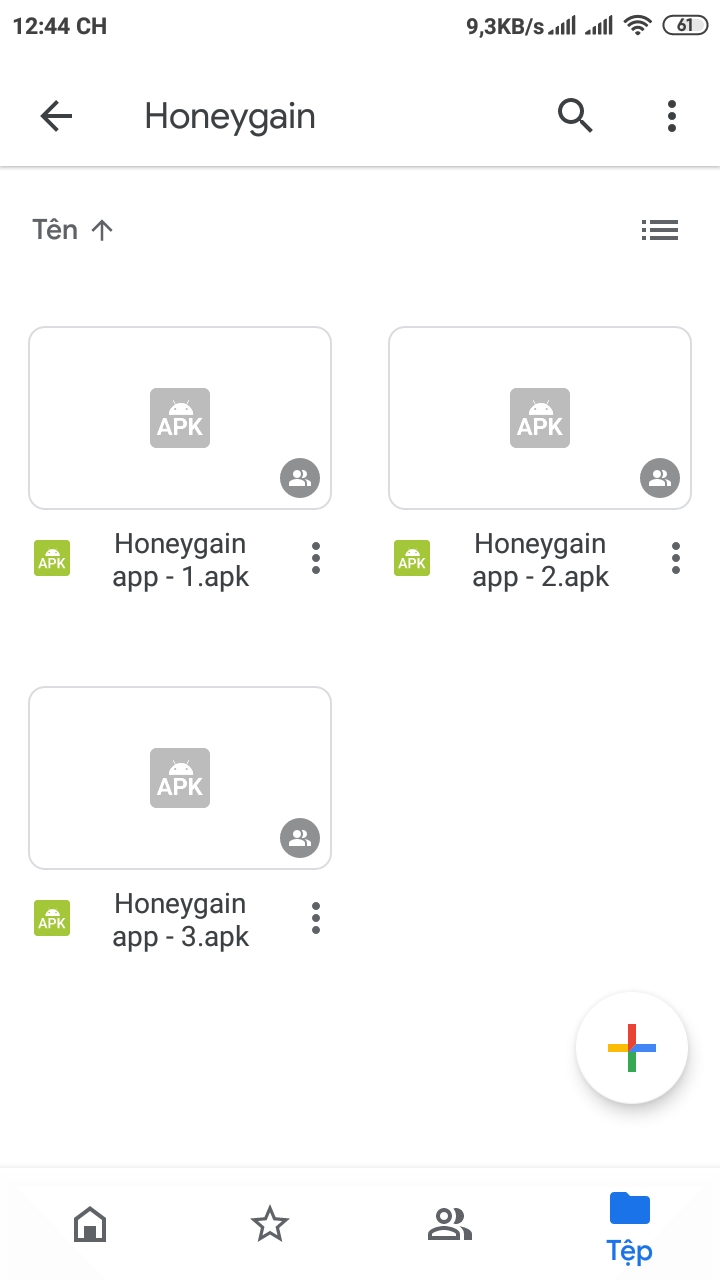Image resolution: width=720 pixels, height=1280 pixels.
Task: Show options for Honeygain app - 3.apk
Action: pyautogui.click(x=316, y=918)
